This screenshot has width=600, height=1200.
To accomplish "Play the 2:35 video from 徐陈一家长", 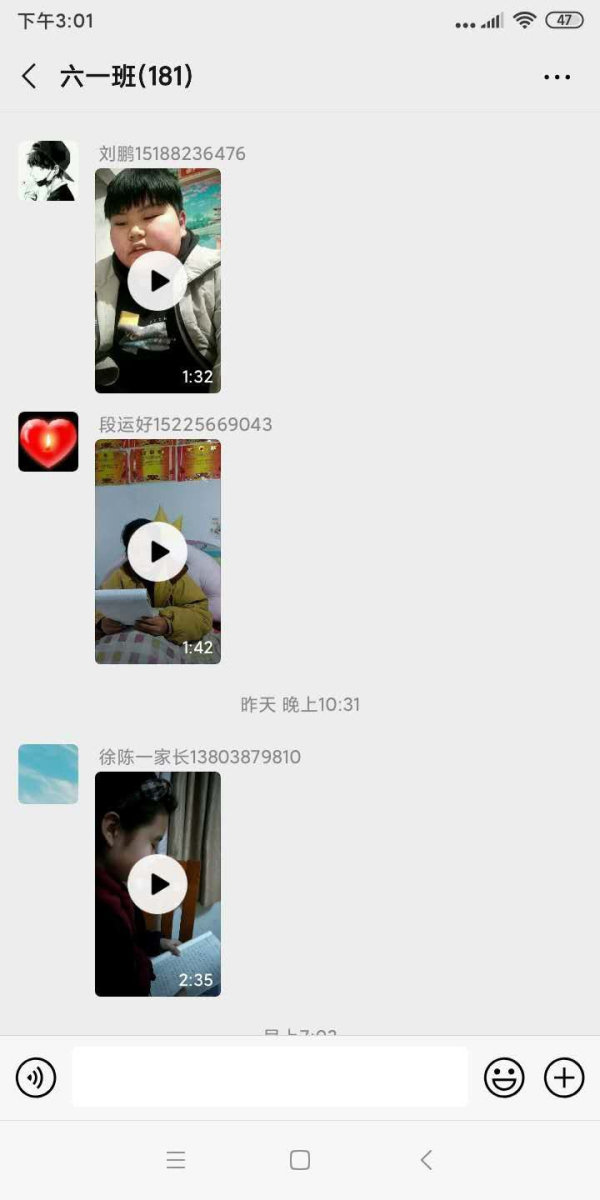I will click(158, 884).
